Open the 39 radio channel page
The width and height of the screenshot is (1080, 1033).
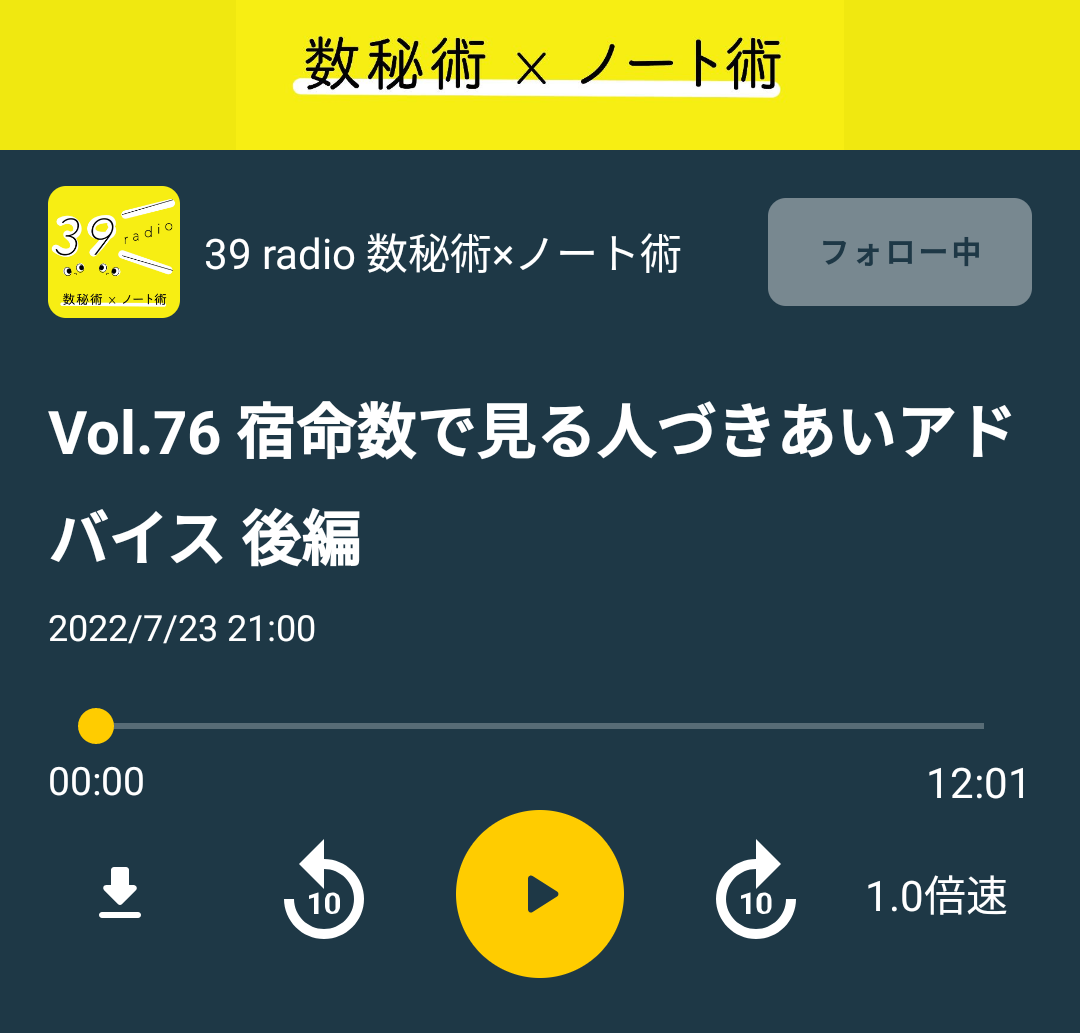tap(442, 254)
